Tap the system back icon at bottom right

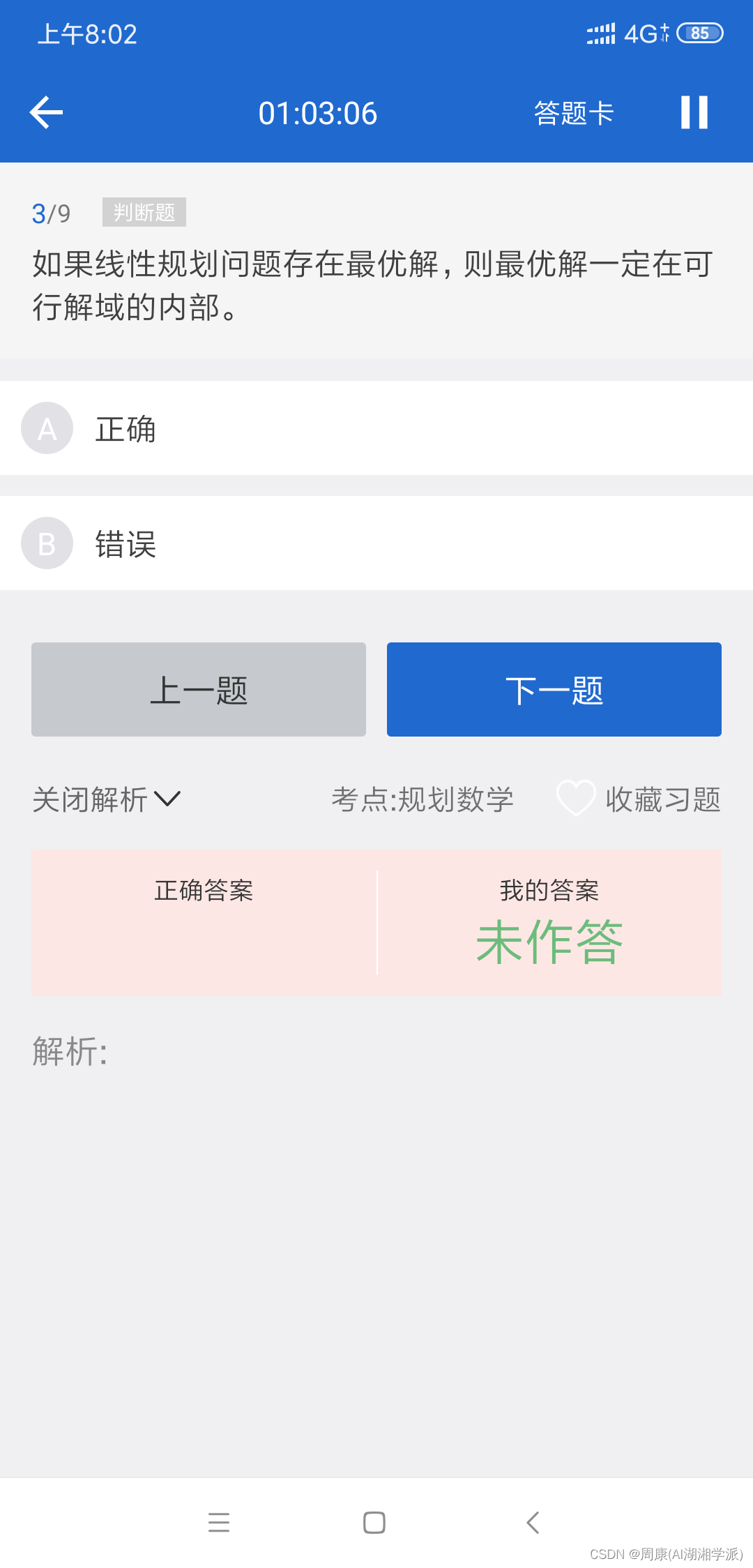[533, 1523]
